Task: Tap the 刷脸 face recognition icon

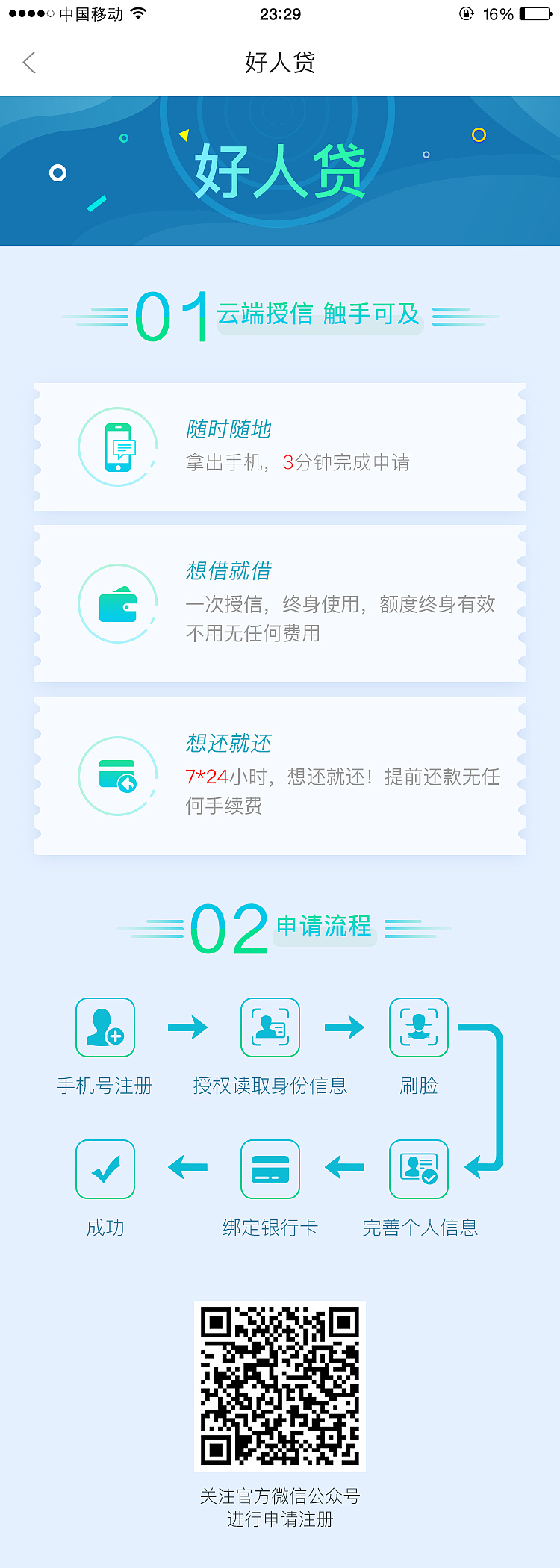Action: 418,1027
